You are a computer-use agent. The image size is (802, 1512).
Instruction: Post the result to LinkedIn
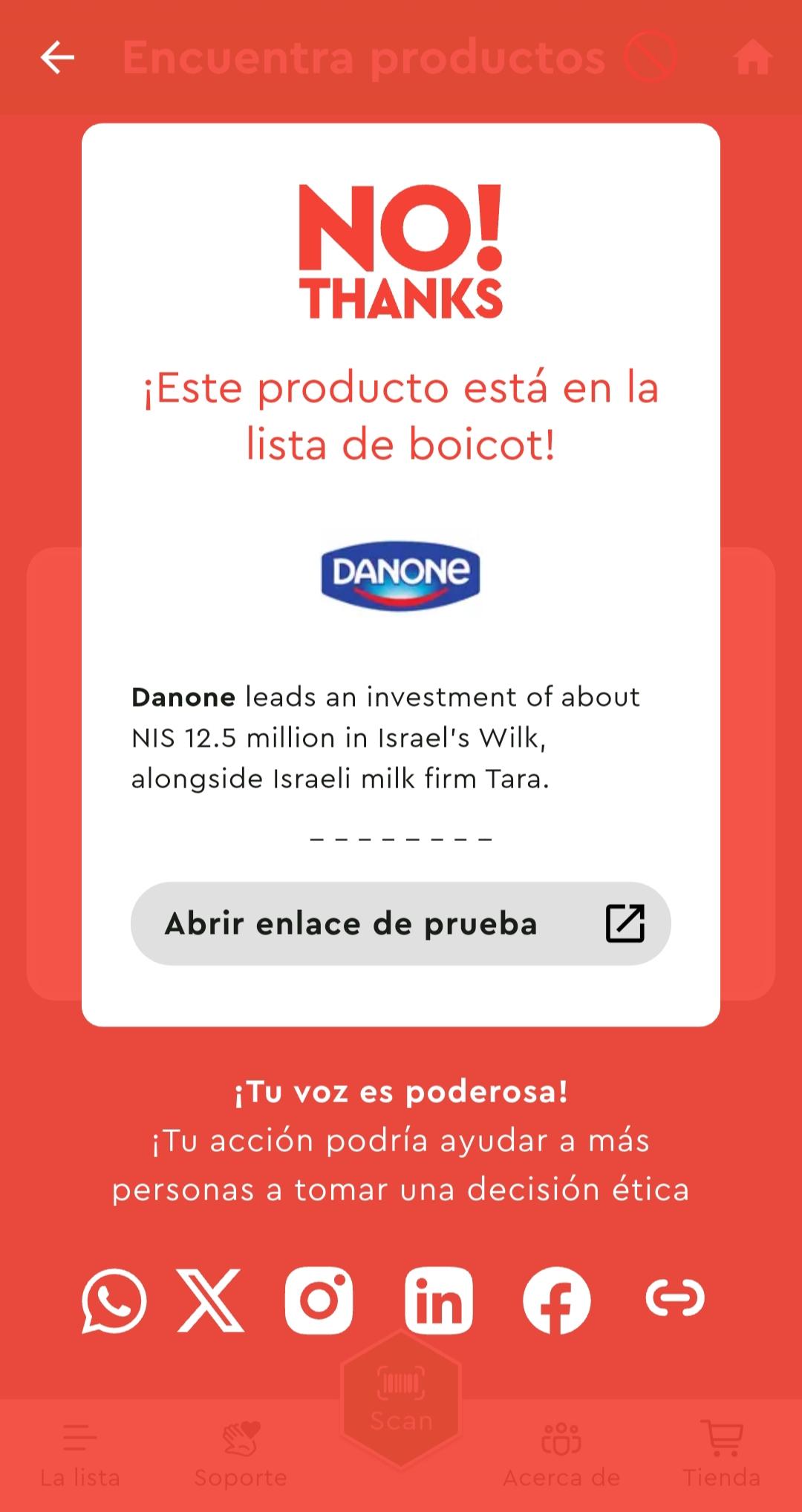pyautogui.click(x=438, y=1300)
